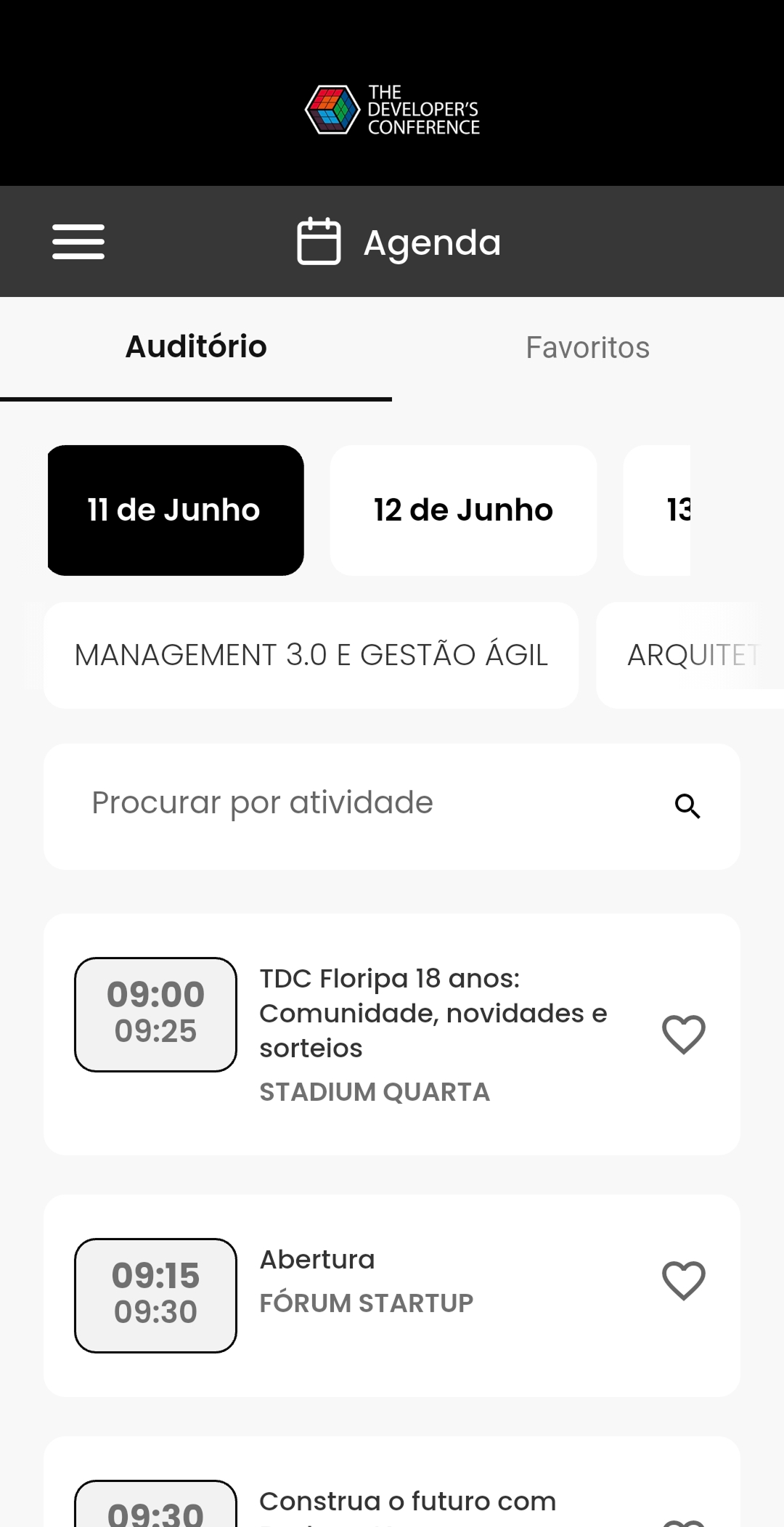Open the TDC Floripa 18 anos session card
Viewport: 784px width, 1527px height.
point(392,1034)
